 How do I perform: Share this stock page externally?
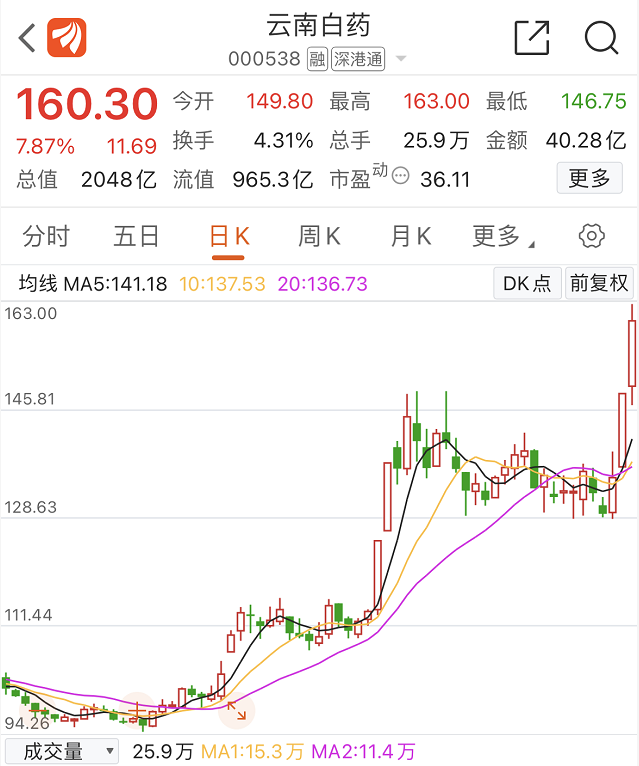(532, 39)
